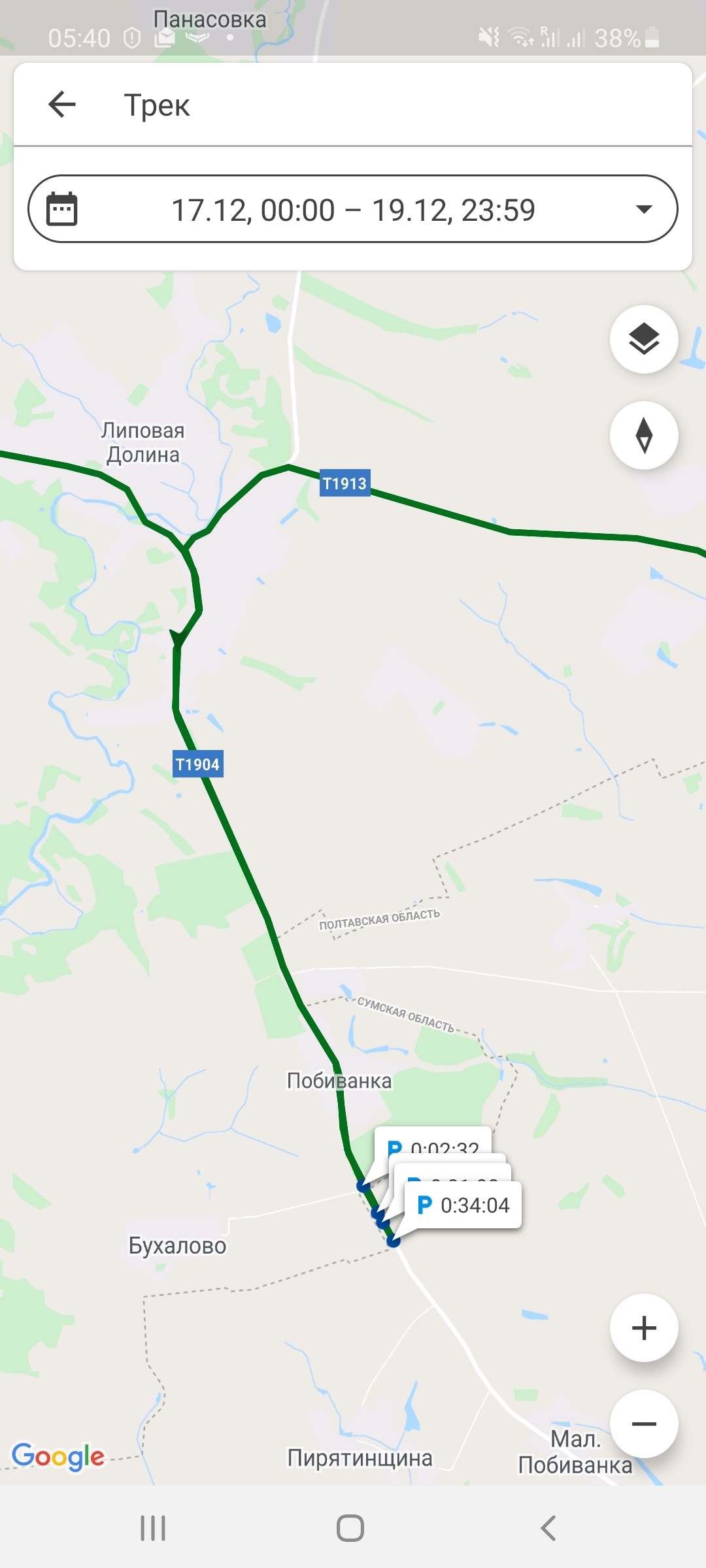Select the parking marker 0:34:04
The height and width of the screenshot is (1568, 706).
click(x=463, y=1205)
